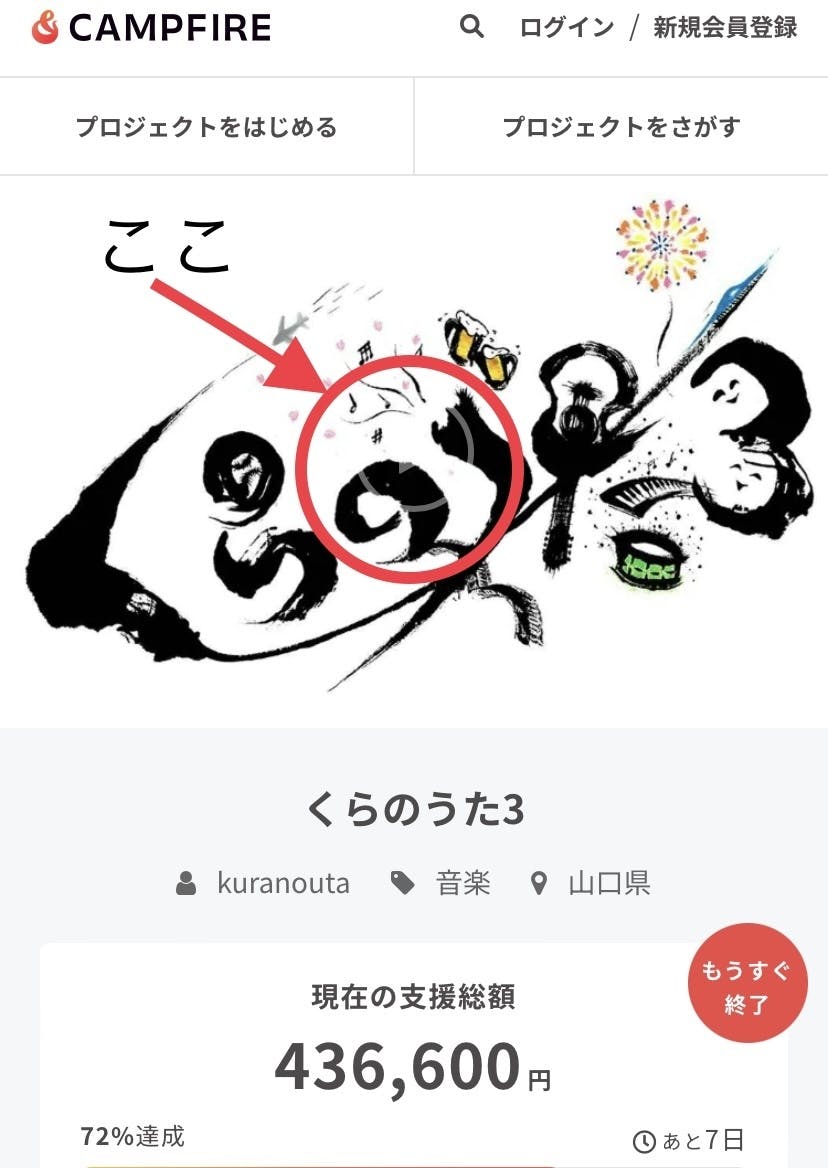Select プロジェクトをはじめる tab
The height and width of the screenshot is (1168, 828).
click(206, 127)
